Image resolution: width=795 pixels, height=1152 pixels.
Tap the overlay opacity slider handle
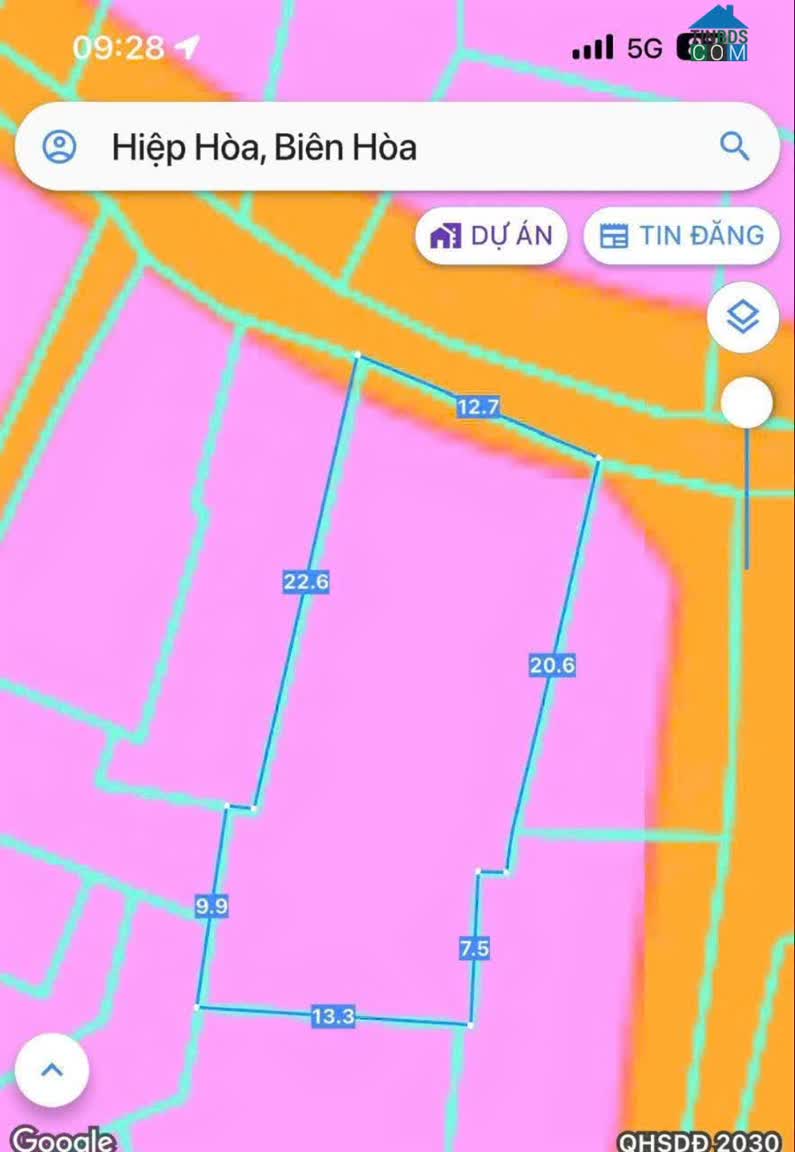(746, 403)
